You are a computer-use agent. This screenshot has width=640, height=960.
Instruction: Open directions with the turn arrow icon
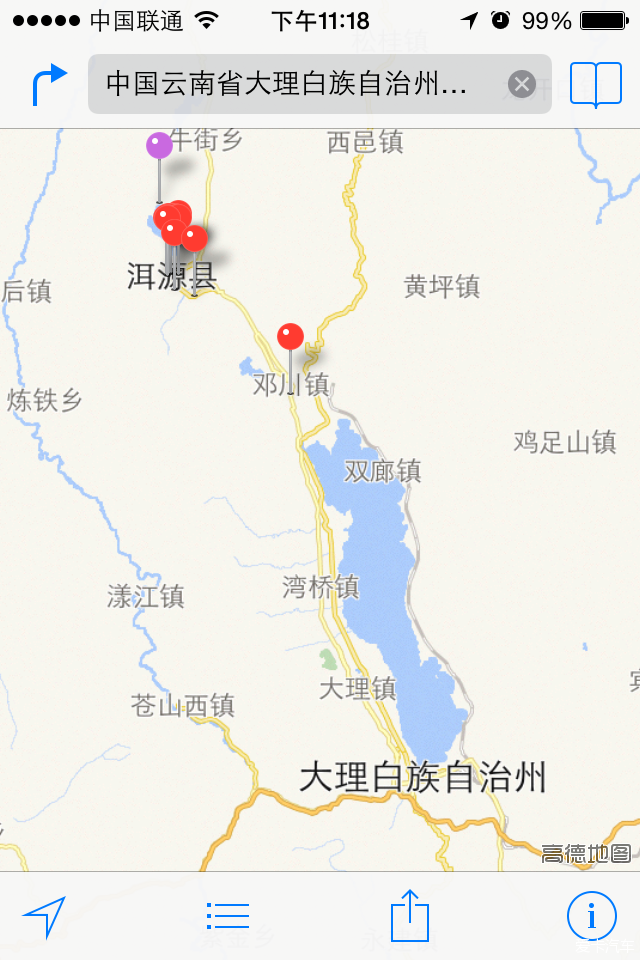[49, 85]
